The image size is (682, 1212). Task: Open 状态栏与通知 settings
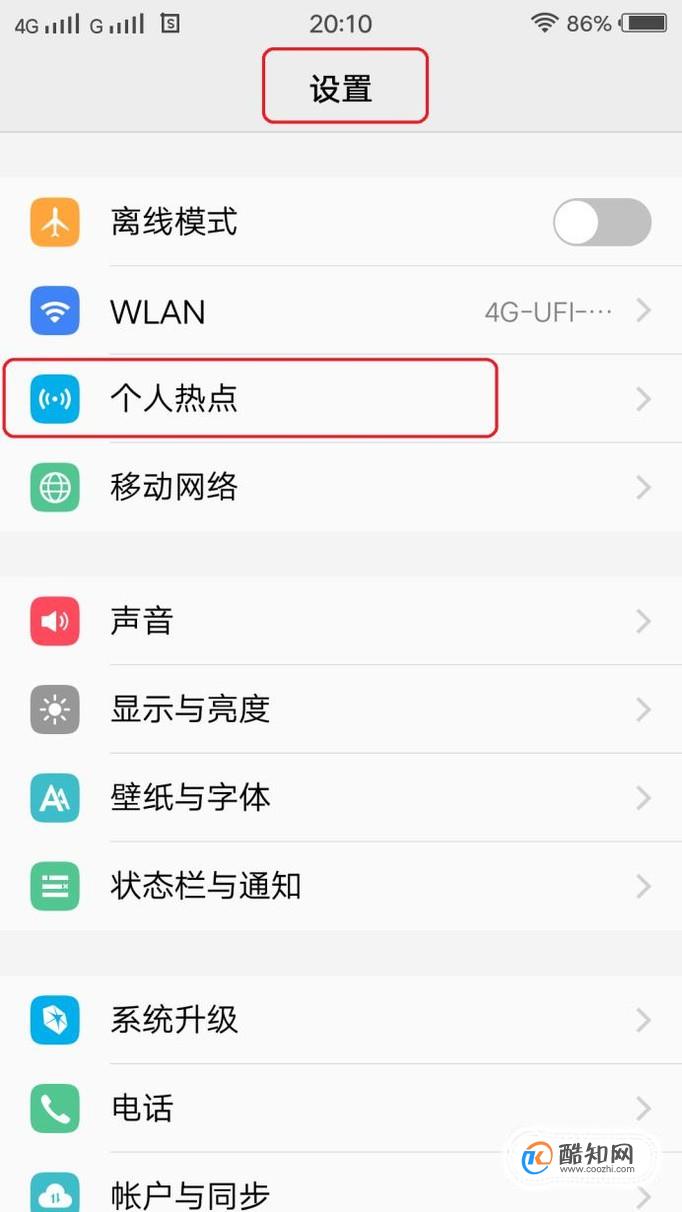(340, 886)
